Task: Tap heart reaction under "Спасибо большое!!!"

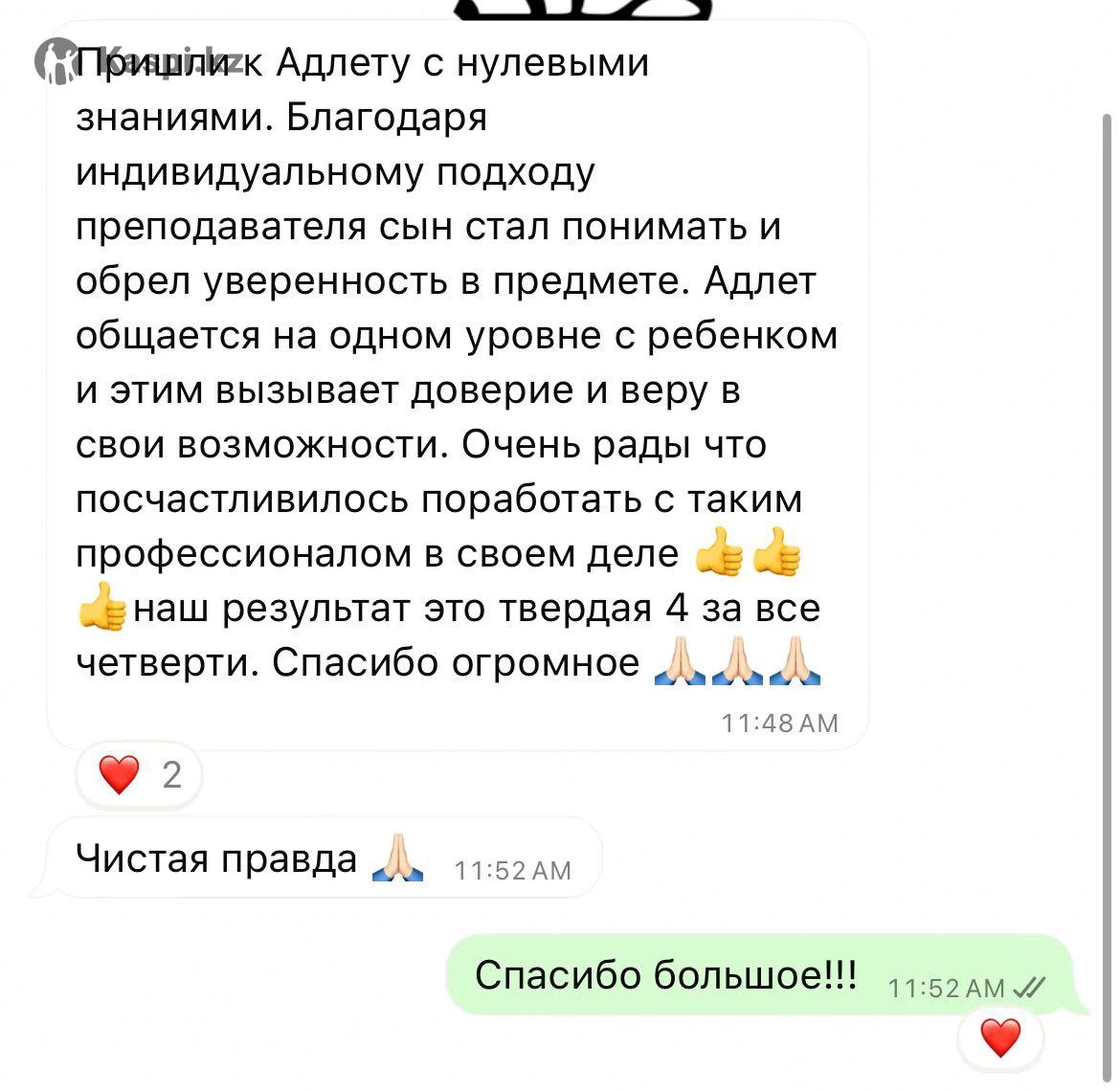Action: point(1000,1038)
